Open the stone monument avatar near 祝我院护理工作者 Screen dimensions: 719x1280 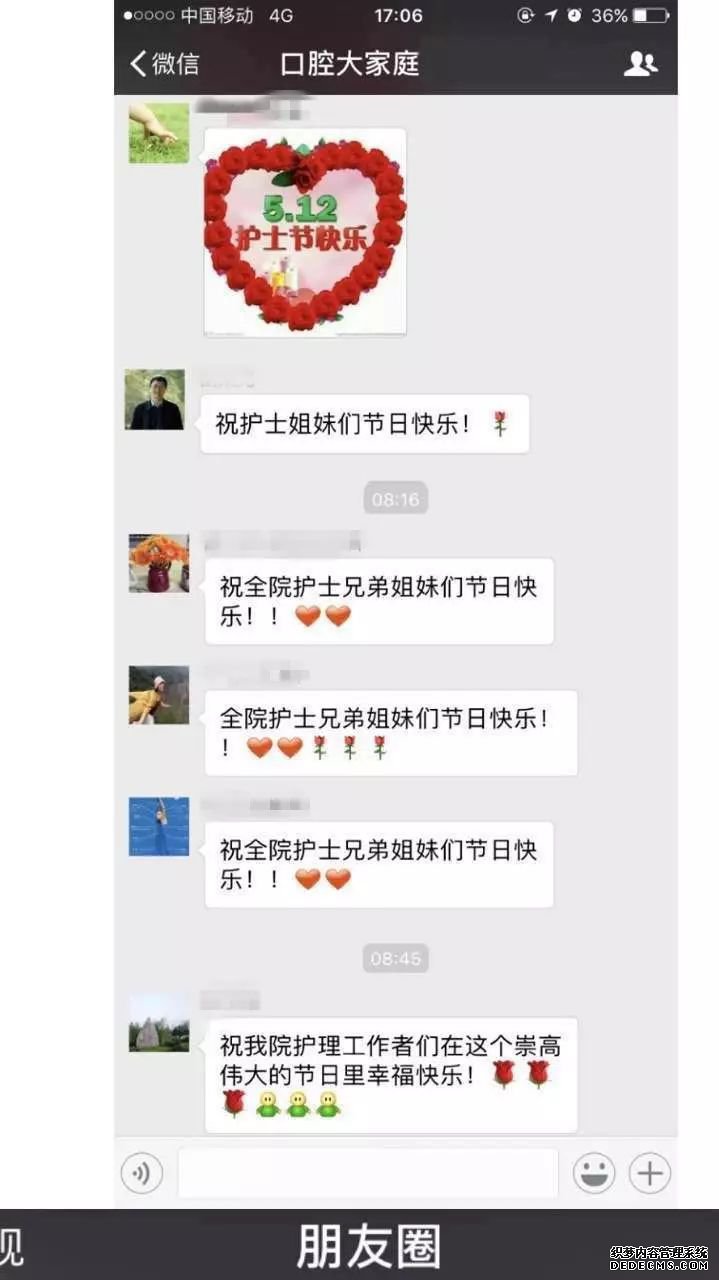[158, 1025]
